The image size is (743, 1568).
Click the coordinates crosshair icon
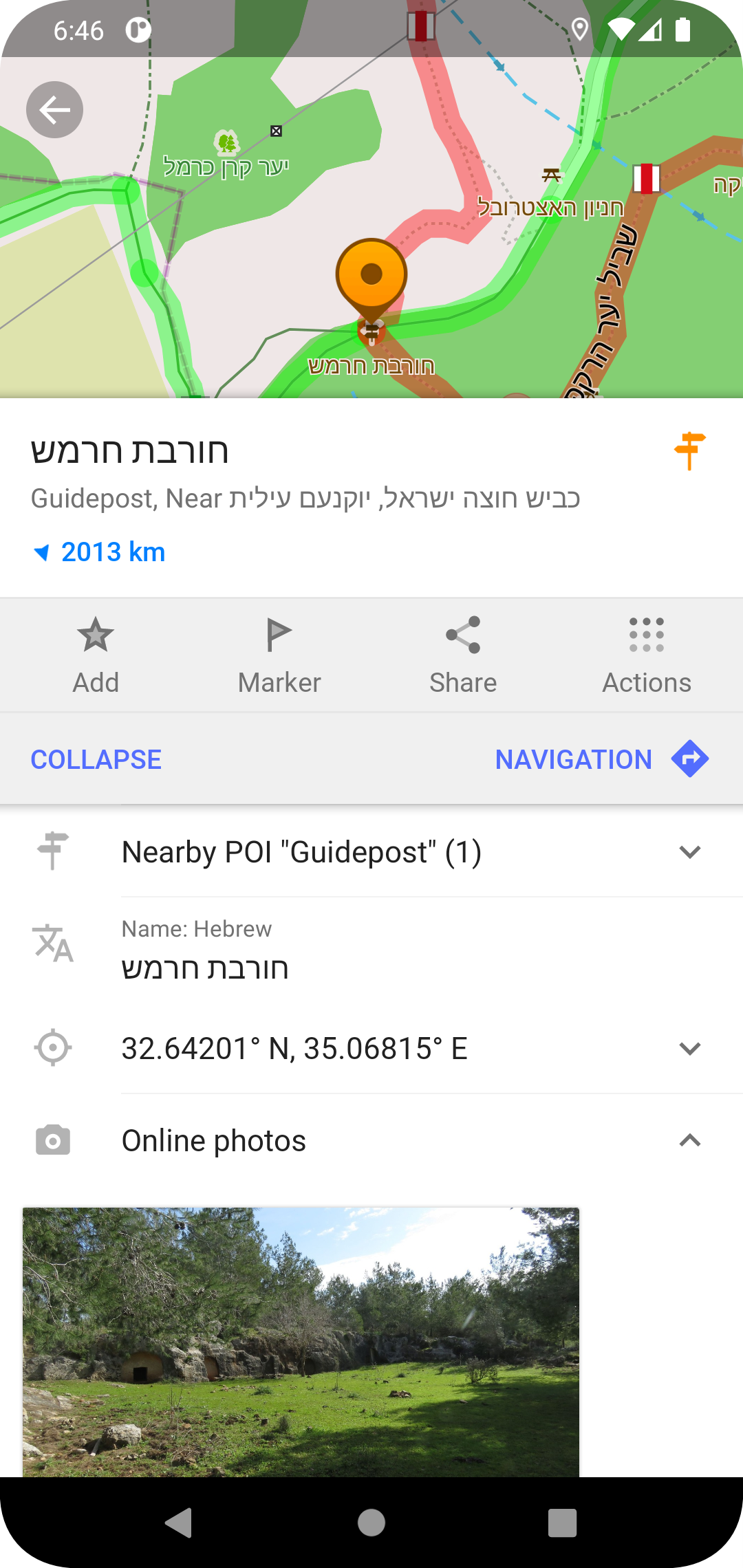(54, 1047)
